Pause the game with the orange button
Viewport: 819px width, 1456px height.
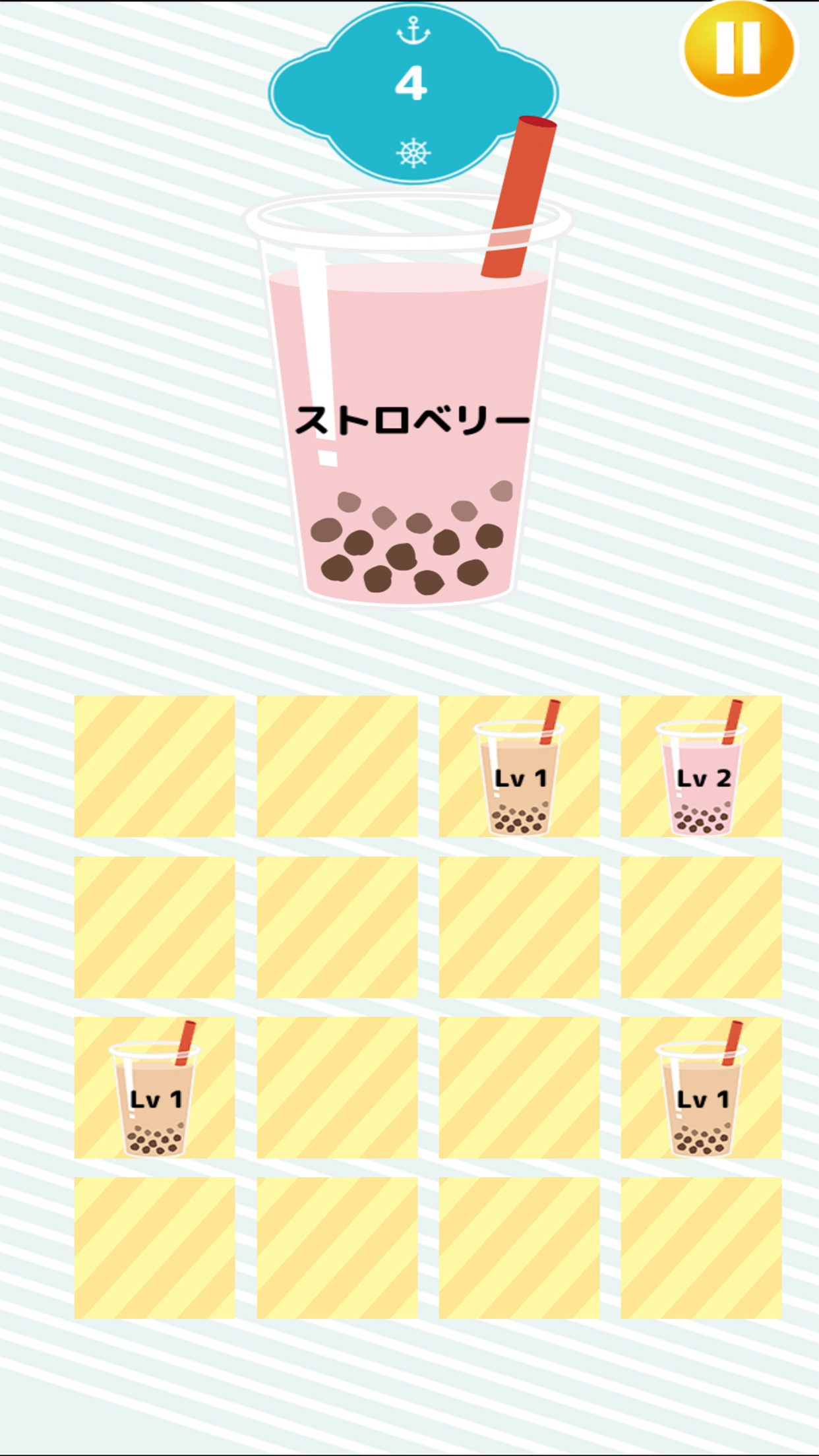click(x=738, y=49)
